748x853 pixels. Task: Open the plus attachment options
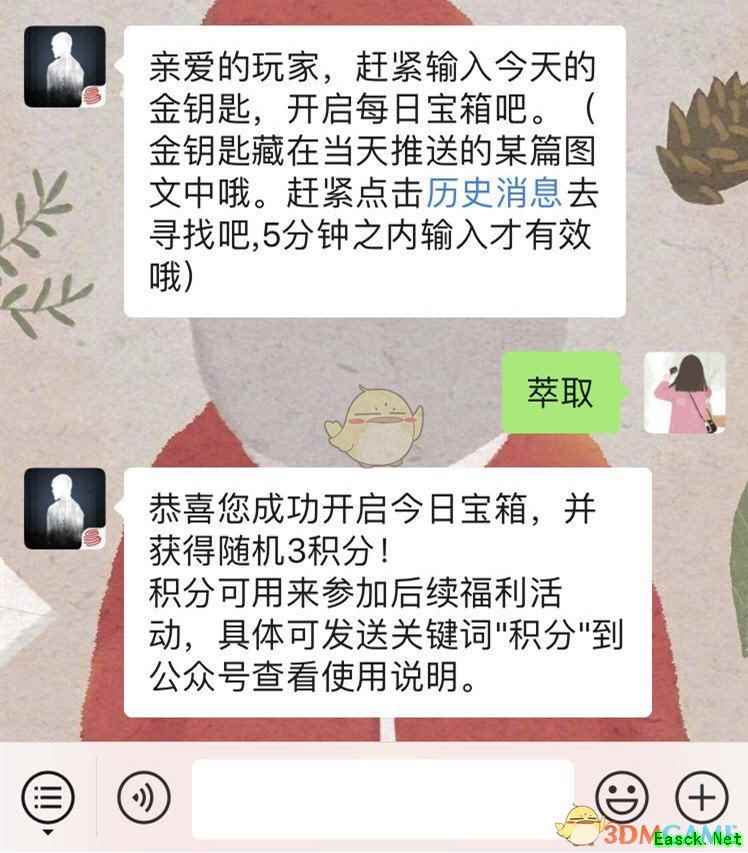pyautogui.click(x=701, y=798)
